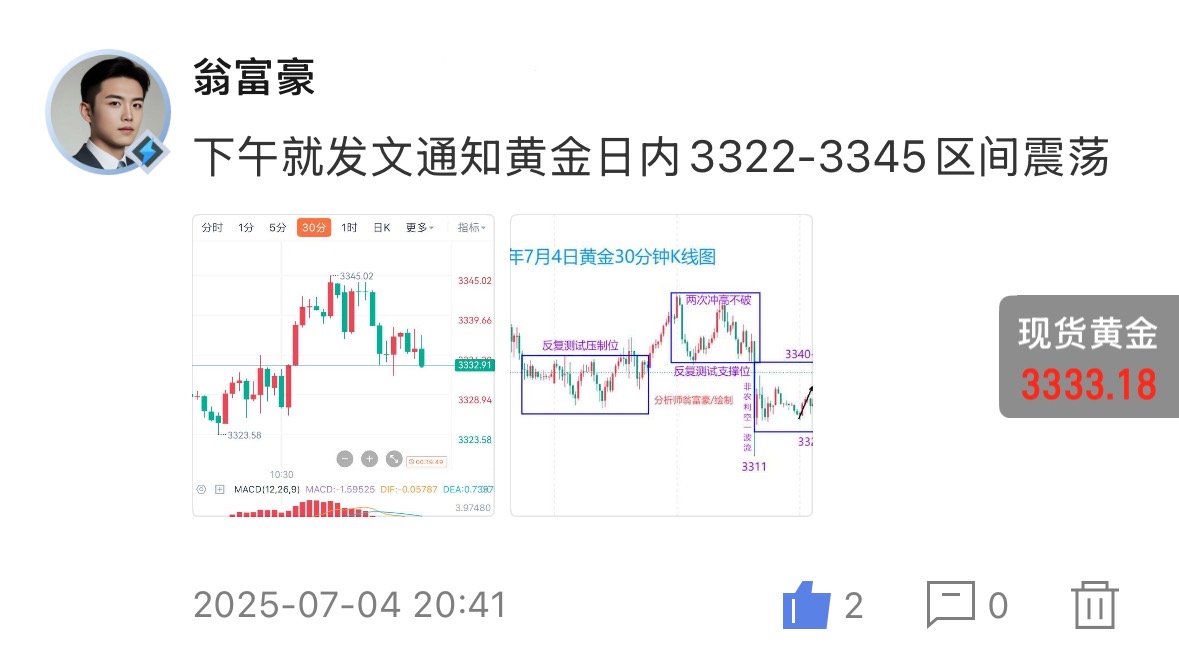Like this post with the thumbs-up
The width and height of the screenshot is (1179, 663).
[806, 605]
